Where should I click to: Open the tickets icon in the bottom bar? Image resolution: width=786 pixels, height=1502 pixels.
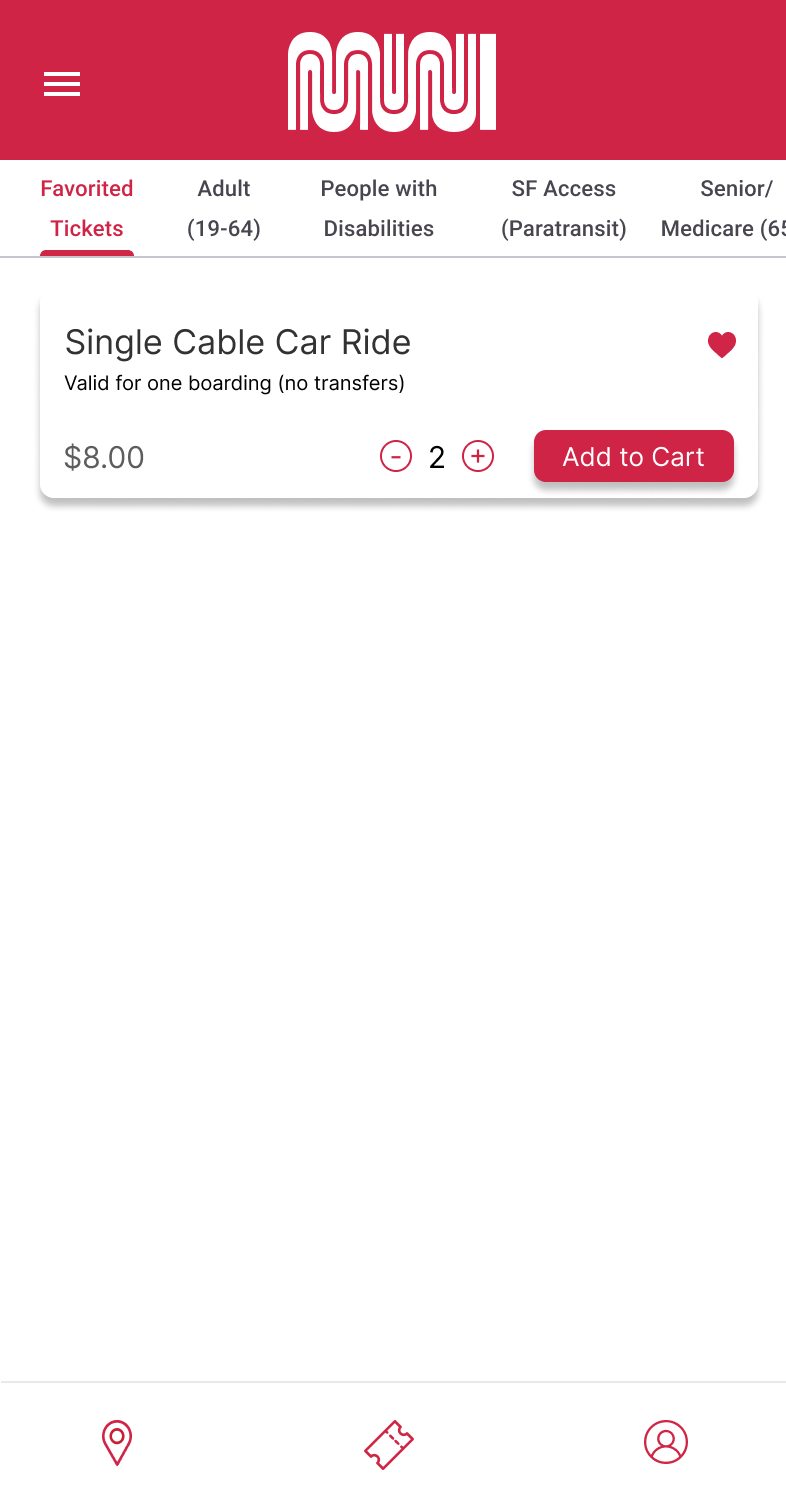[x=389, y=1445]
